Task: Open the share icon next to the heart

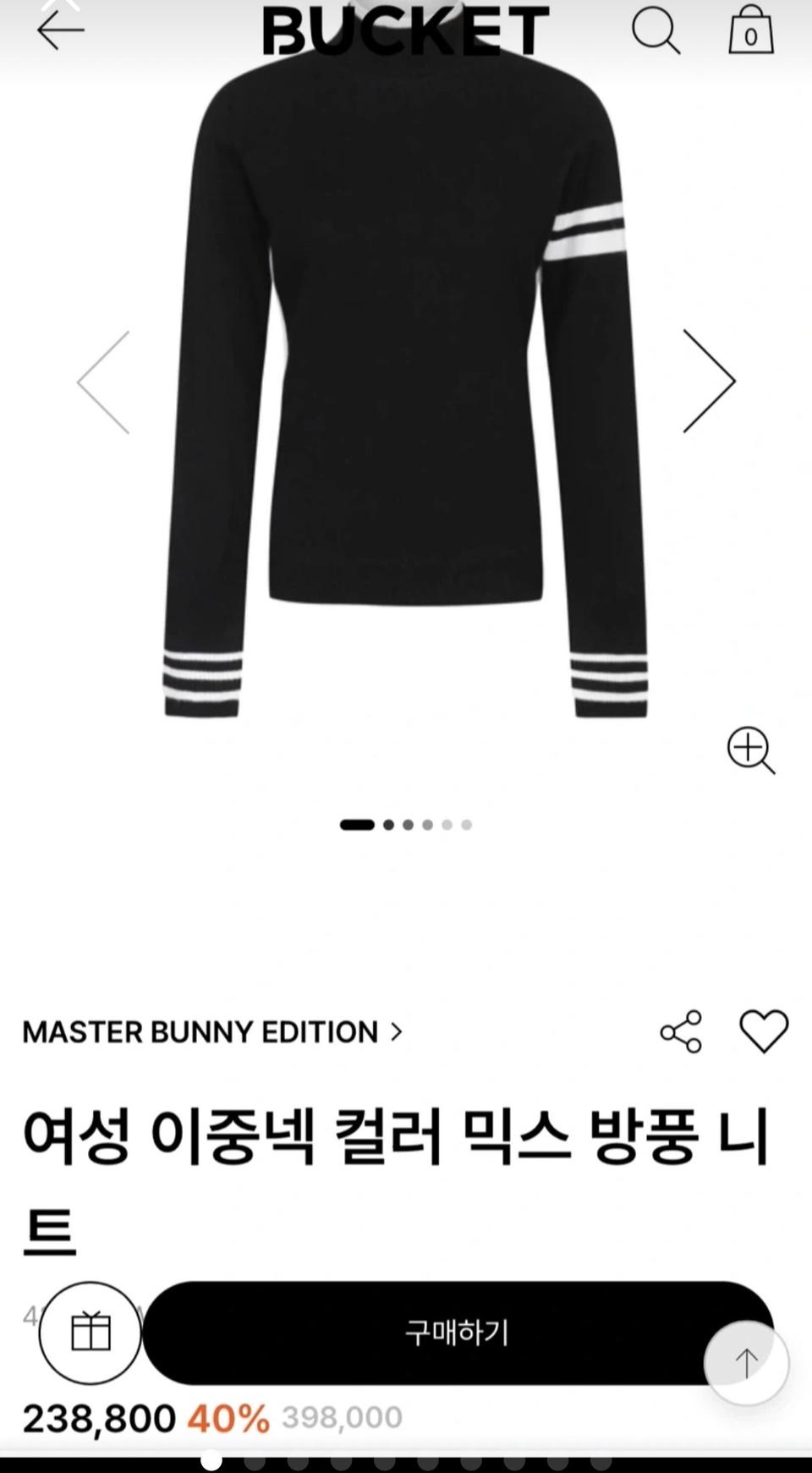Action: pos(683,1031)
